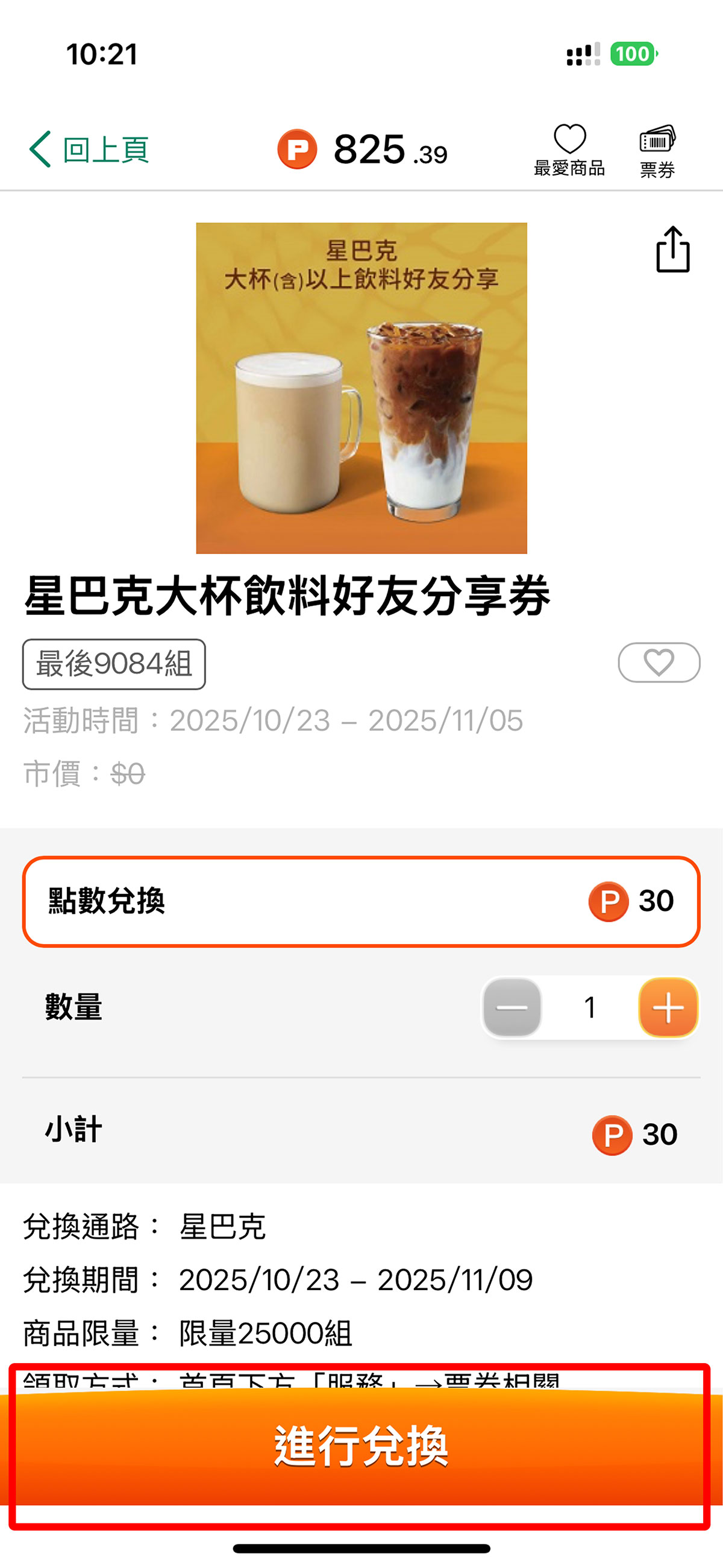723x1568 pixels.
Task: Go back via 回上頁
Action: point(89,150)
